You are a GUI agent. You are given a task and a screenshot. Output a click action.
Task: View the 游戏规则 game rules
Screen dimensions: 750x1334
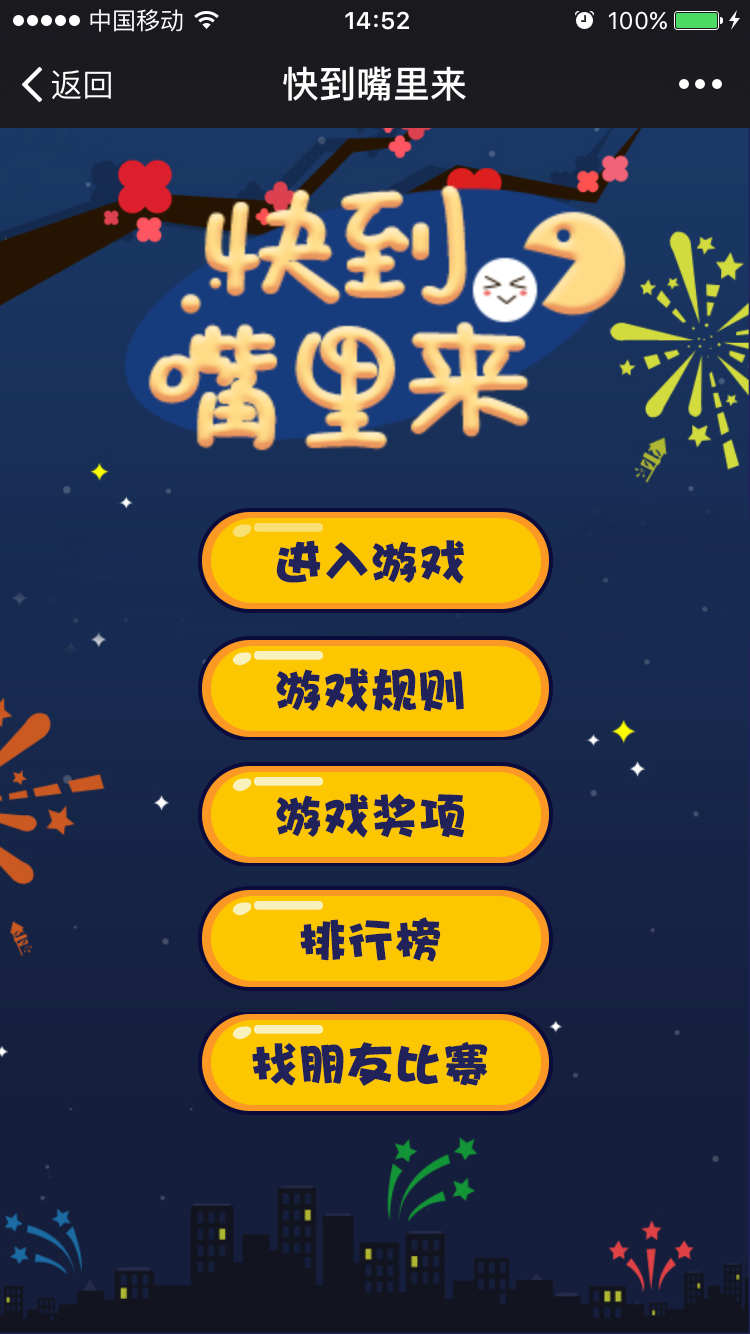click(x=375, y=688)
